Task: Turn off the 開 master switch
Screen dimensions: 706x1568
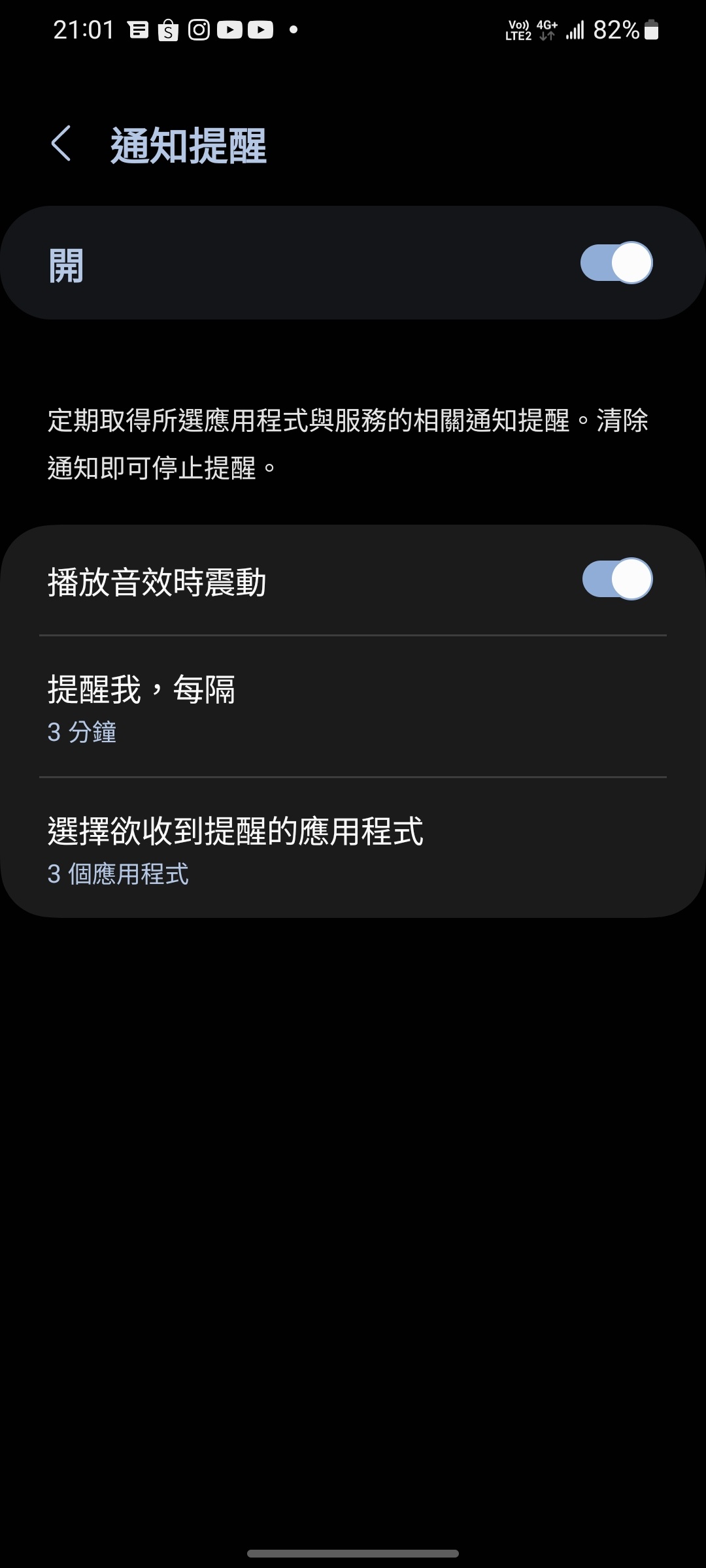Action: point(616,263)
